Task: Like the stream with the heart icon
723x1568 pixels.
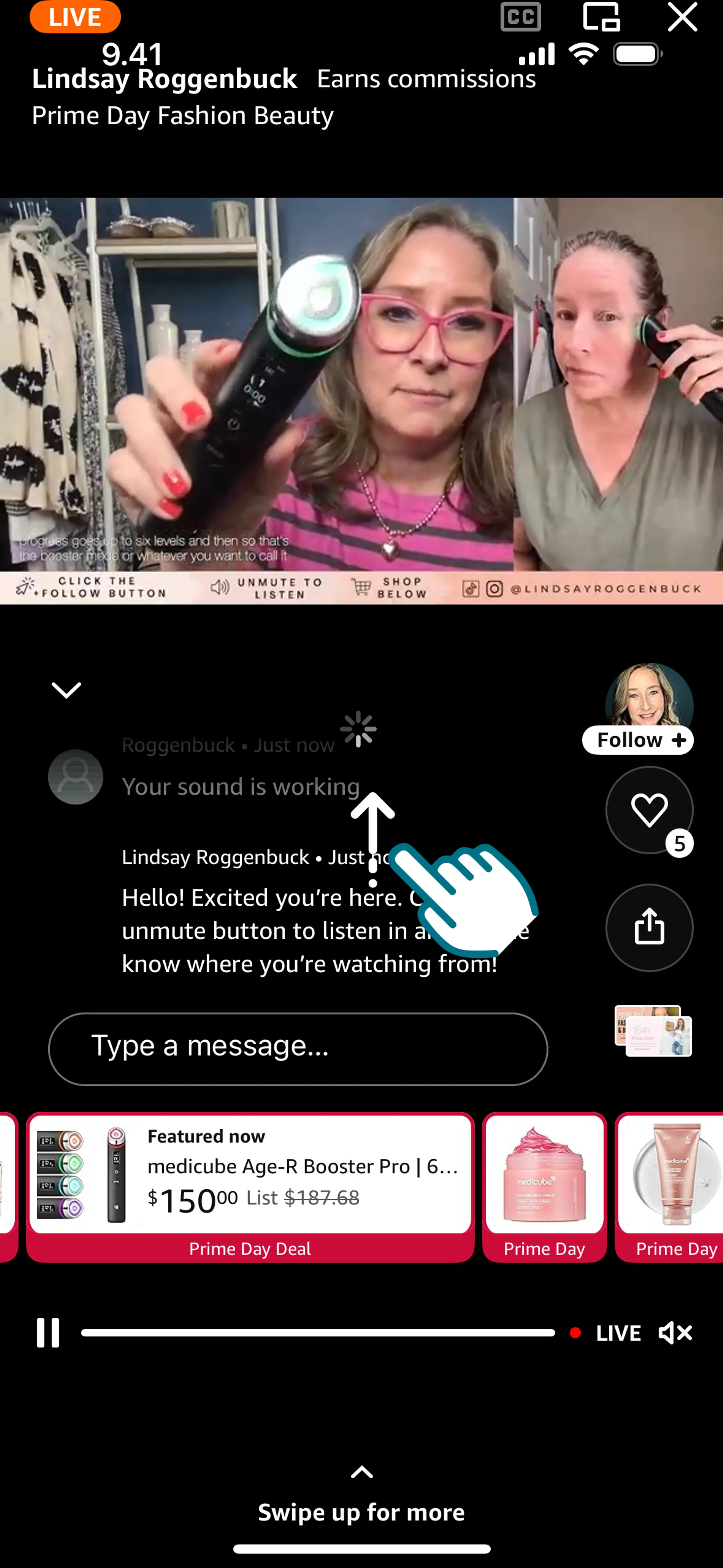Action: pyautogui.click(x=649, y=810)
